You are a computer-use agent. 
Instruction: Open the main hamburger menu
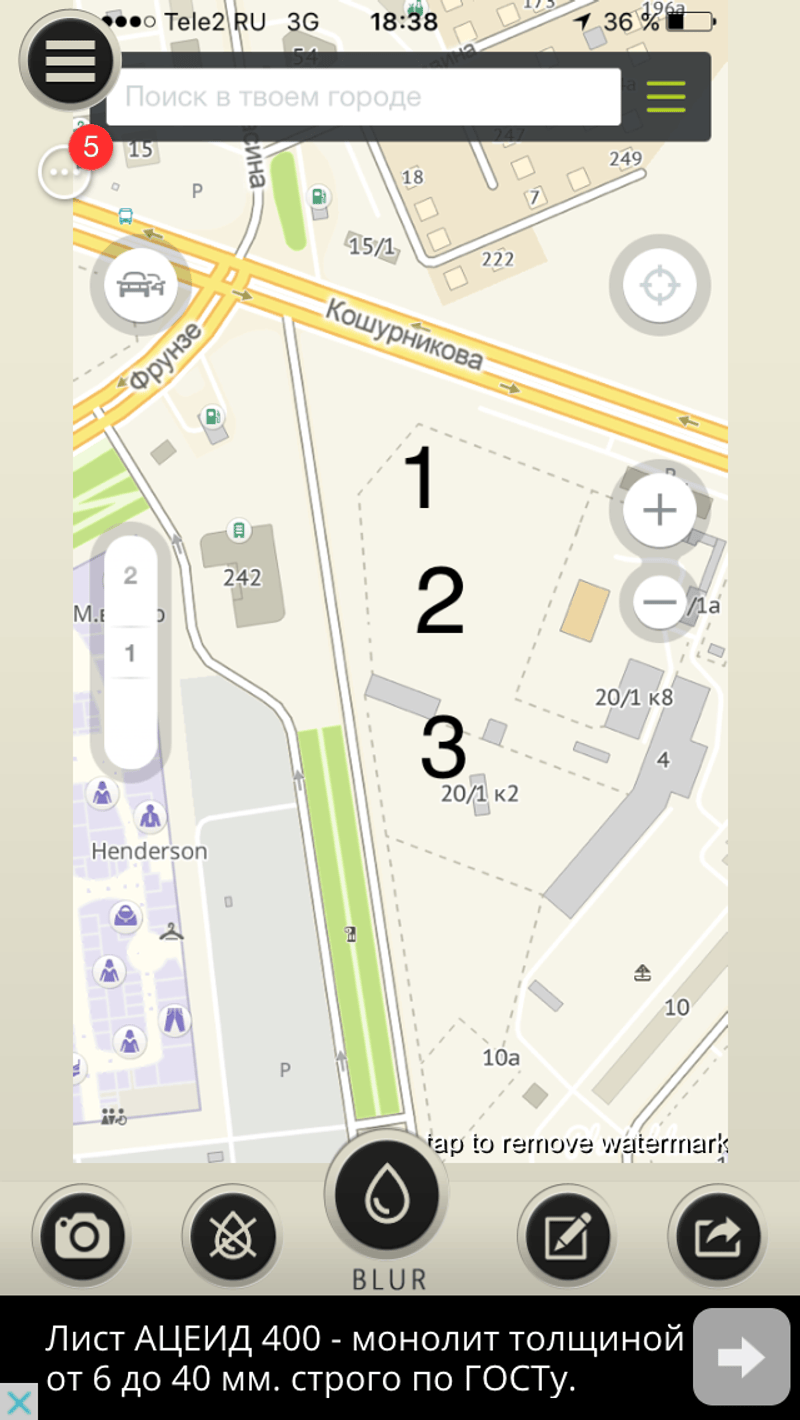click(x=69, y=62)
